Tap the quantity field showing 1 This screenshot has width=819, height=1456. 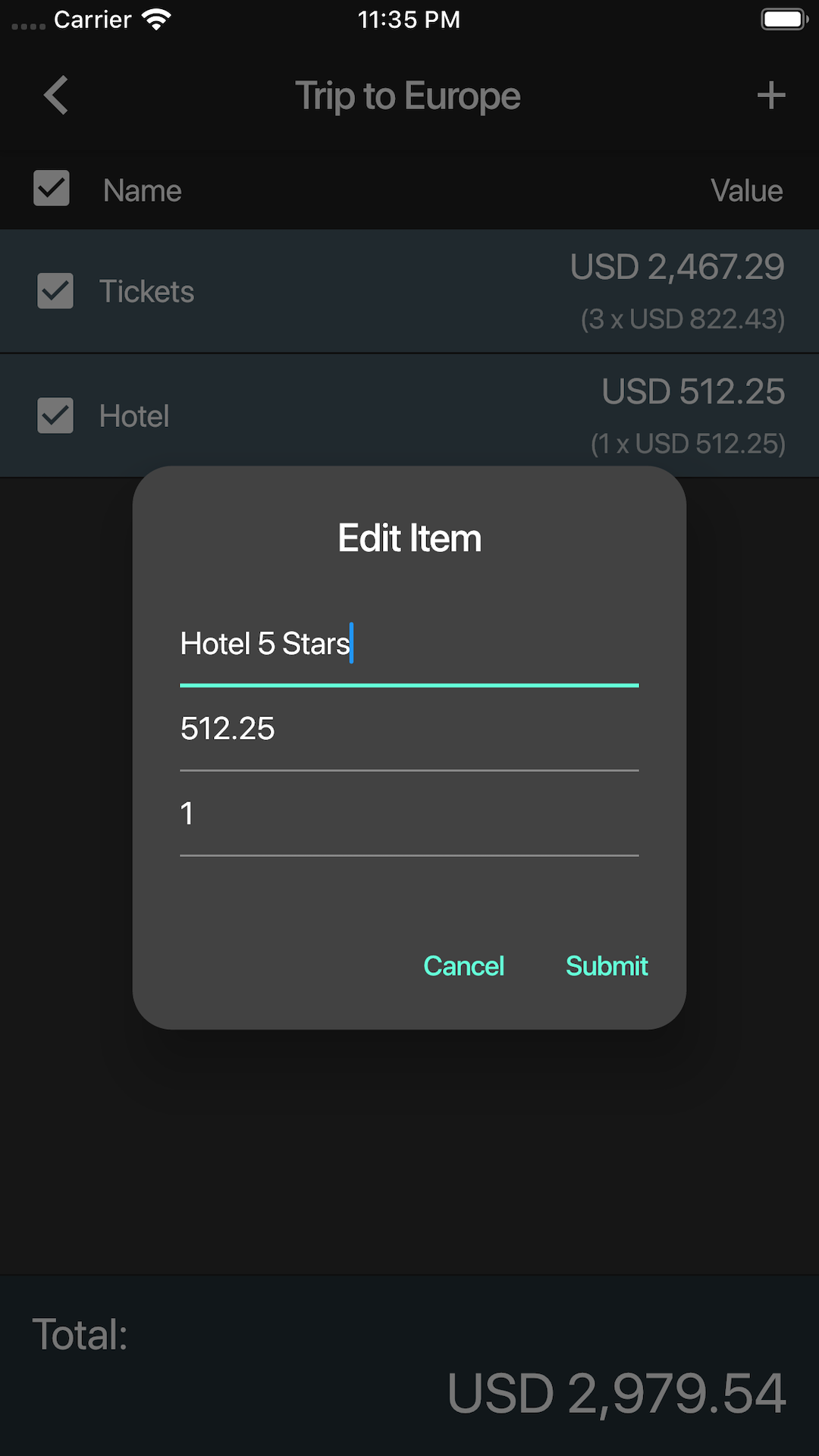409,814
